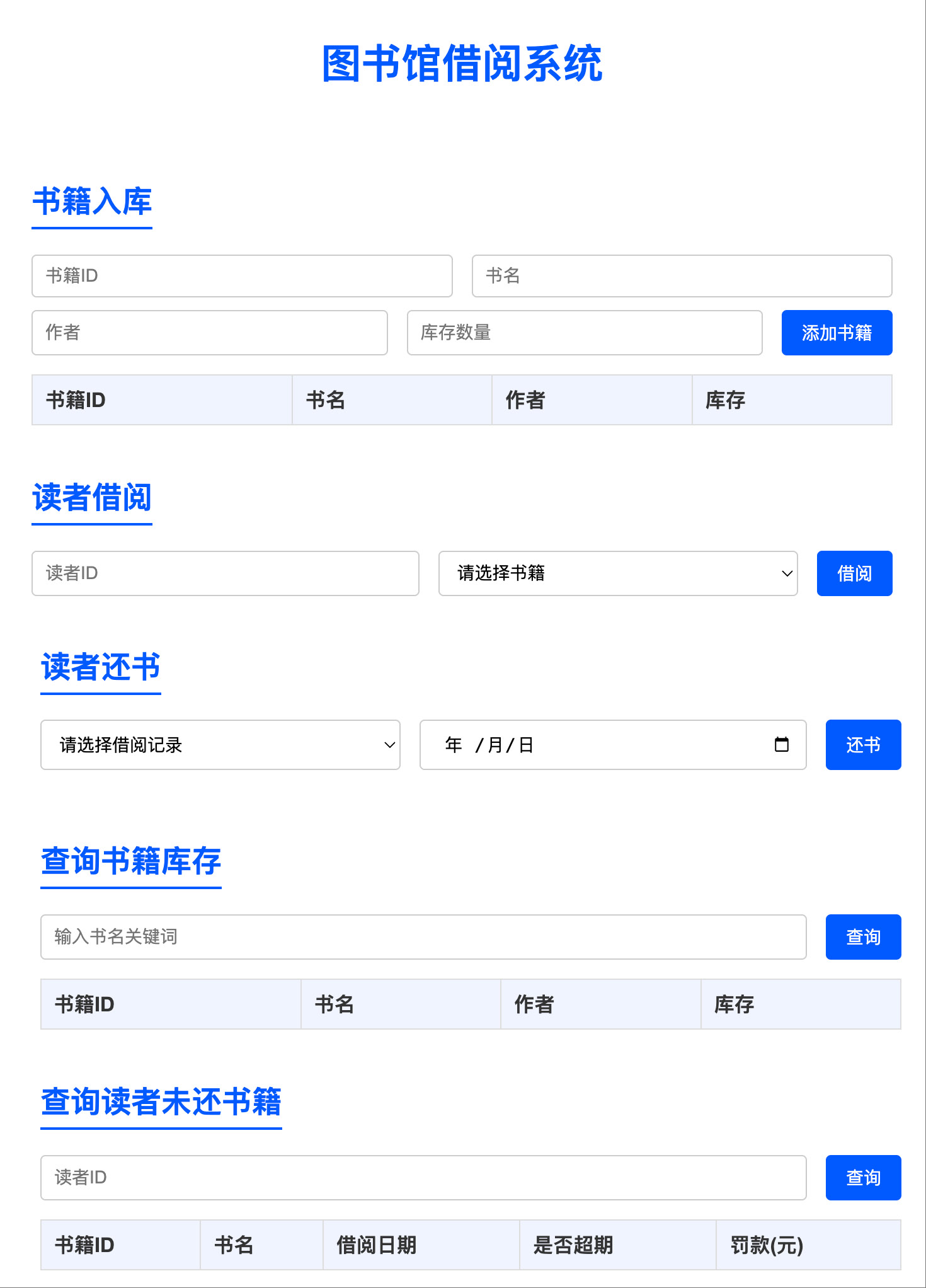Click the 书名 input field

pyautogui.click(x=682, y=276)
